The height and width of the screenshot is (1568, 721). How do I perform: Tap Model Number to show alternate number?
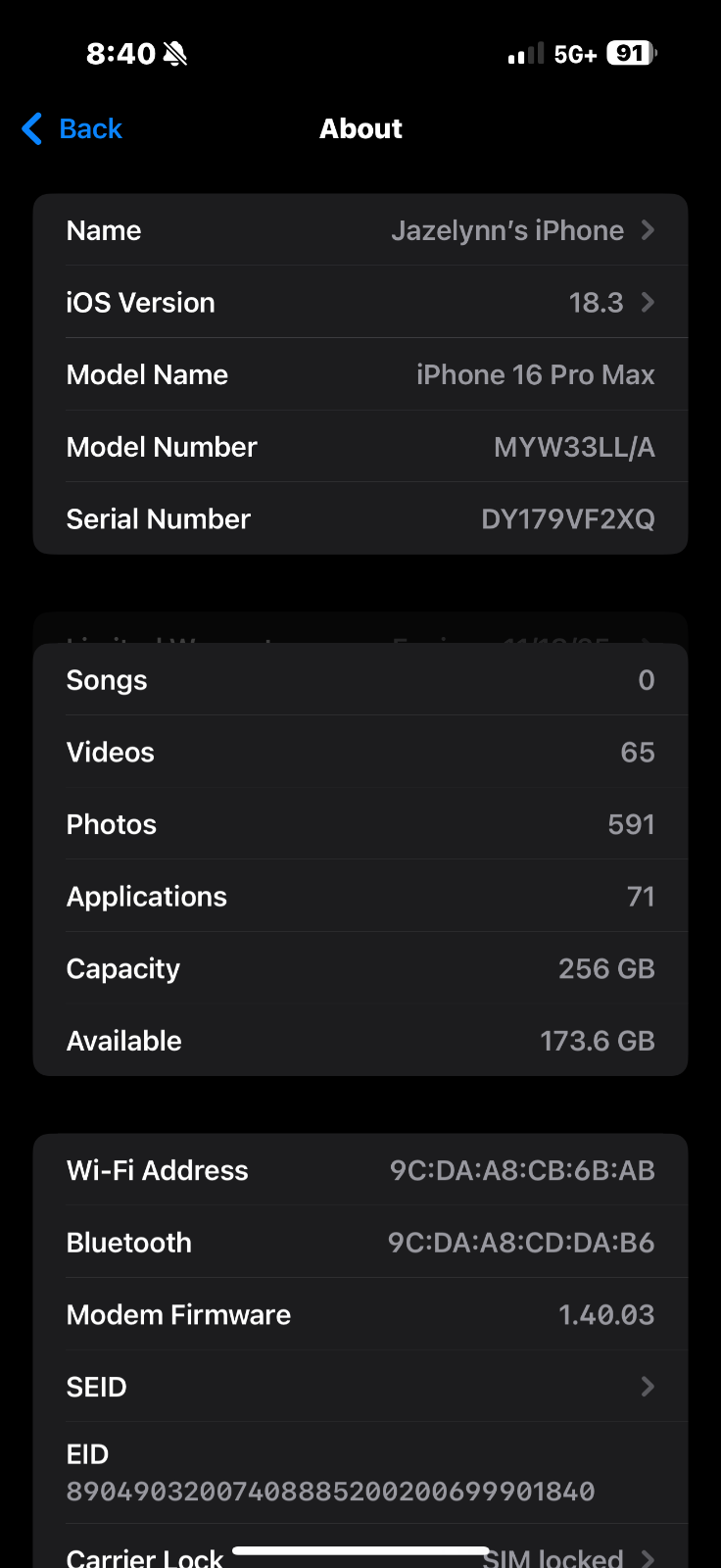(360, 446)
